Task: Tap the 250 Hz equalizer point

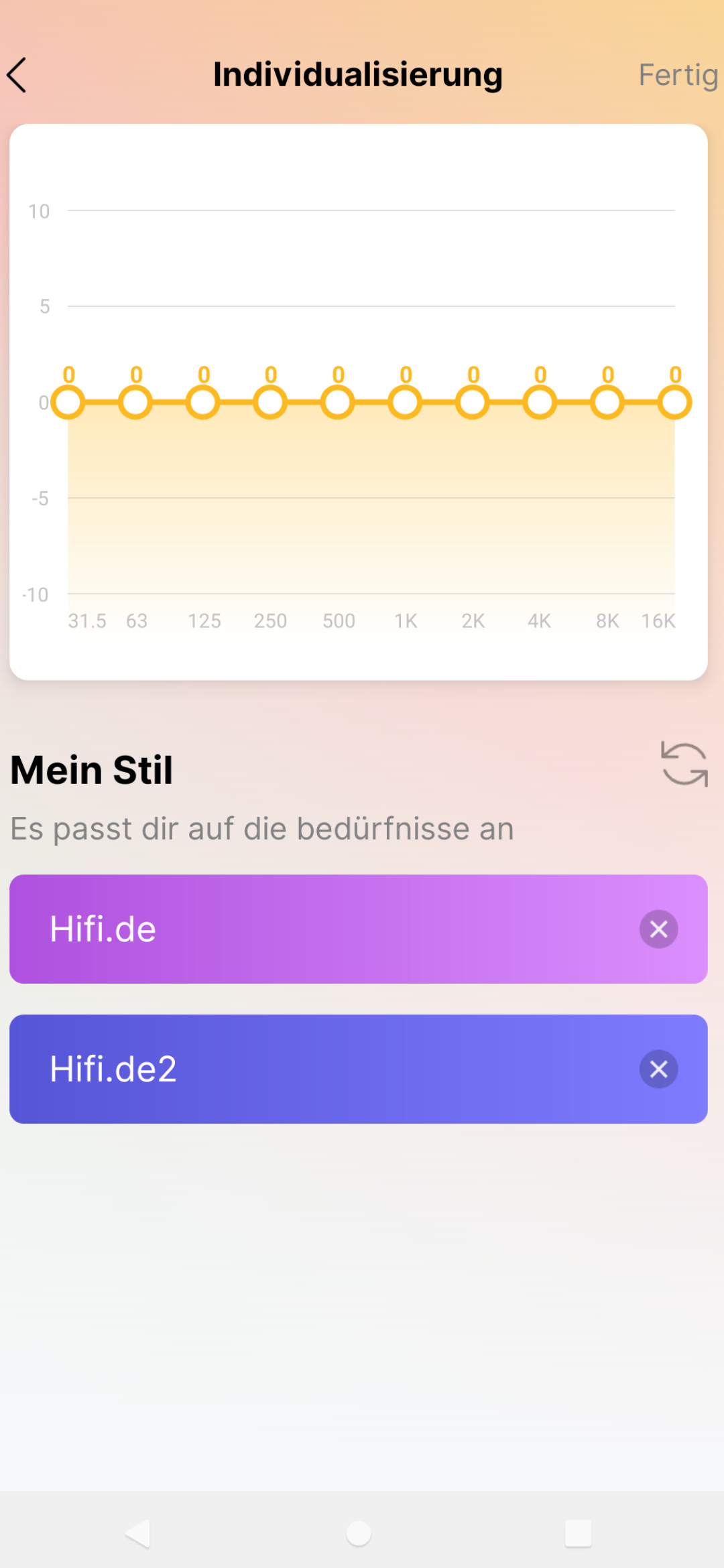Action: (x=270, y=403)
